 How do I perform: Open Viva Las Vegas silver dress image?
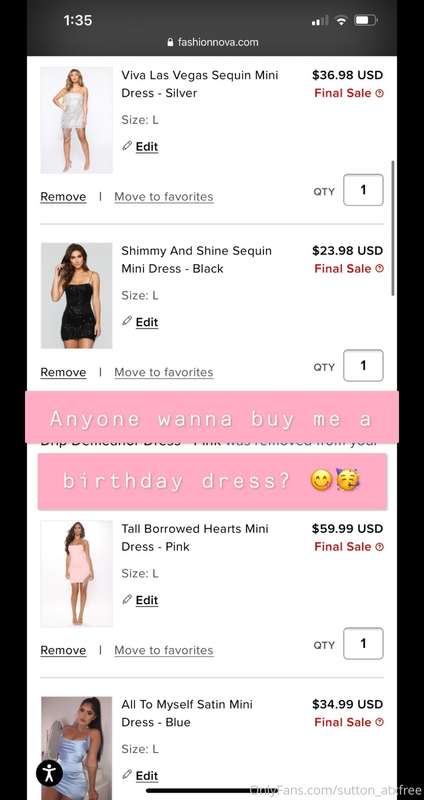pyautogui.click(x=77, y=120)
